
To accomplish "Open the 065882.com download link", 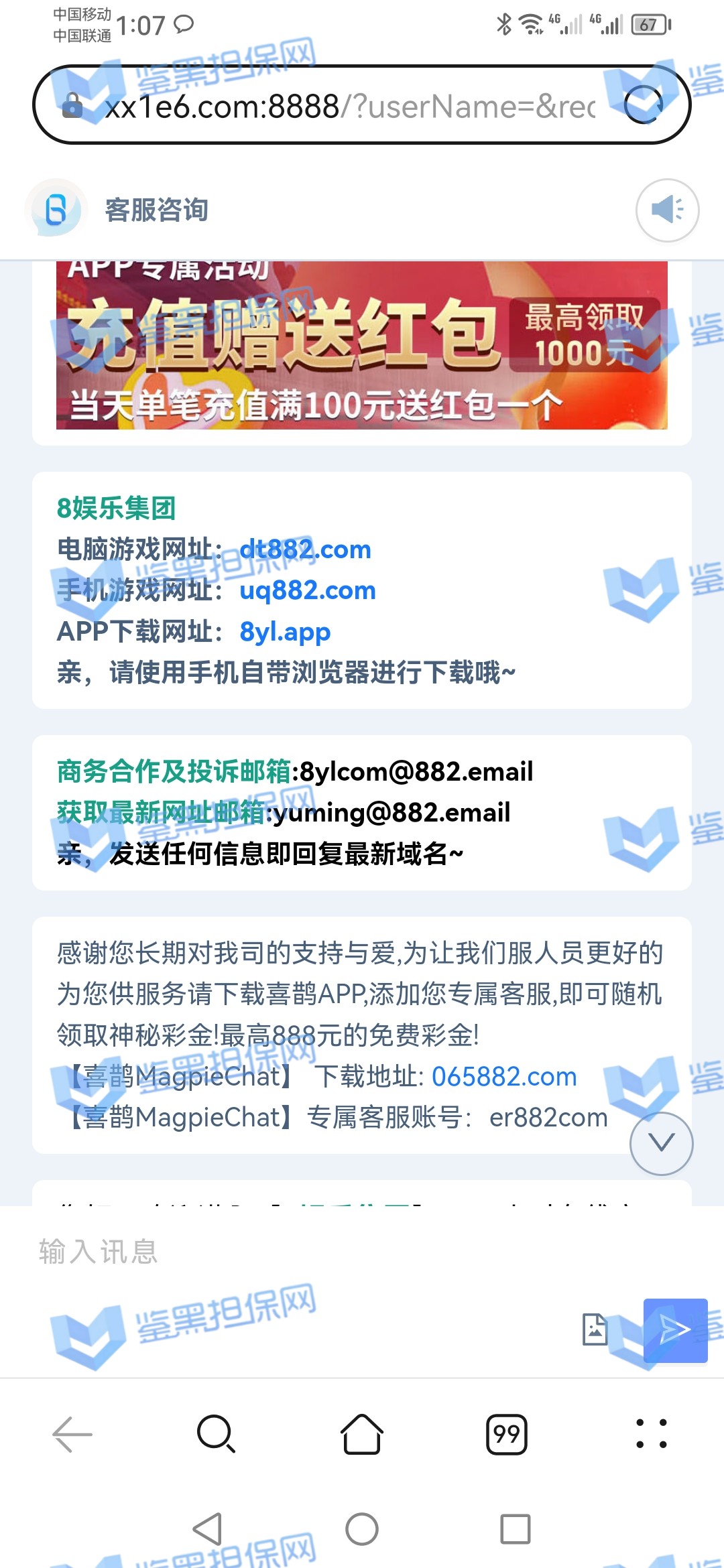I will [504, 1076].
